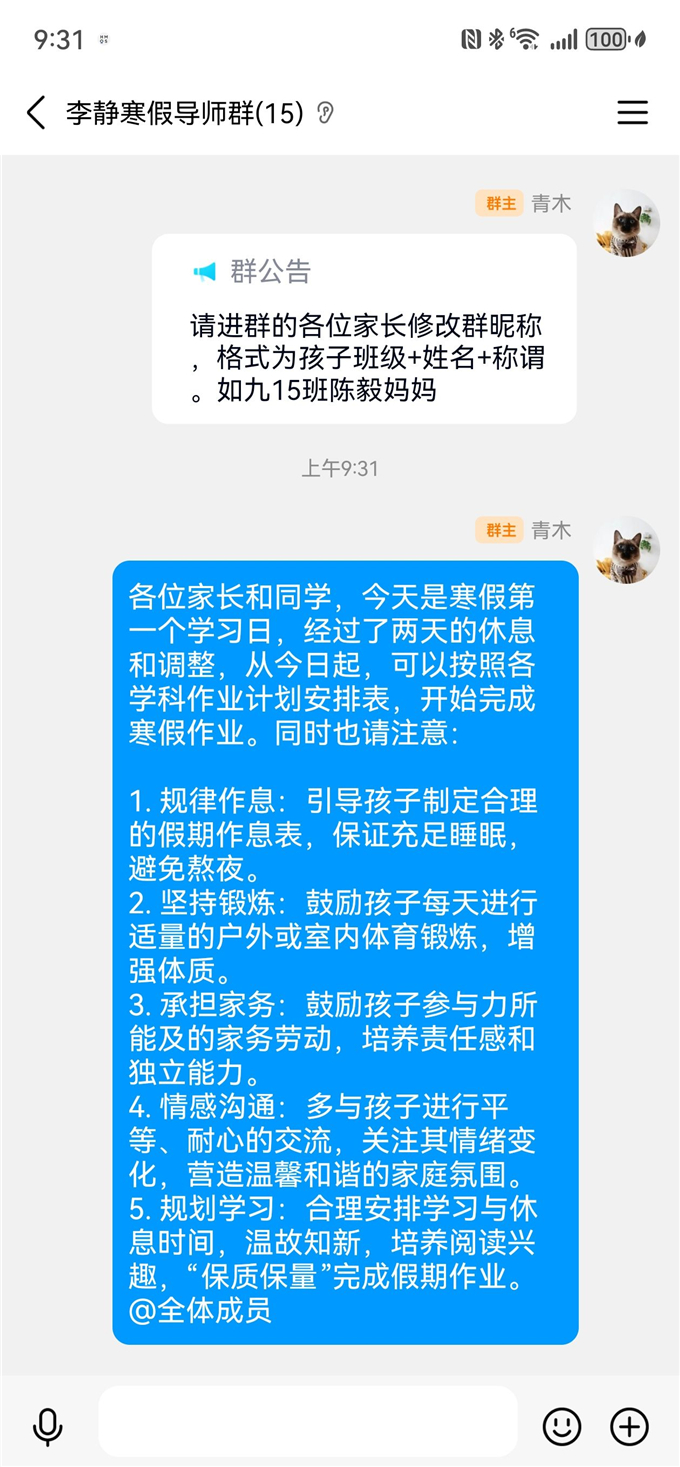Focus the message input field

click(x=307, y=1425)
